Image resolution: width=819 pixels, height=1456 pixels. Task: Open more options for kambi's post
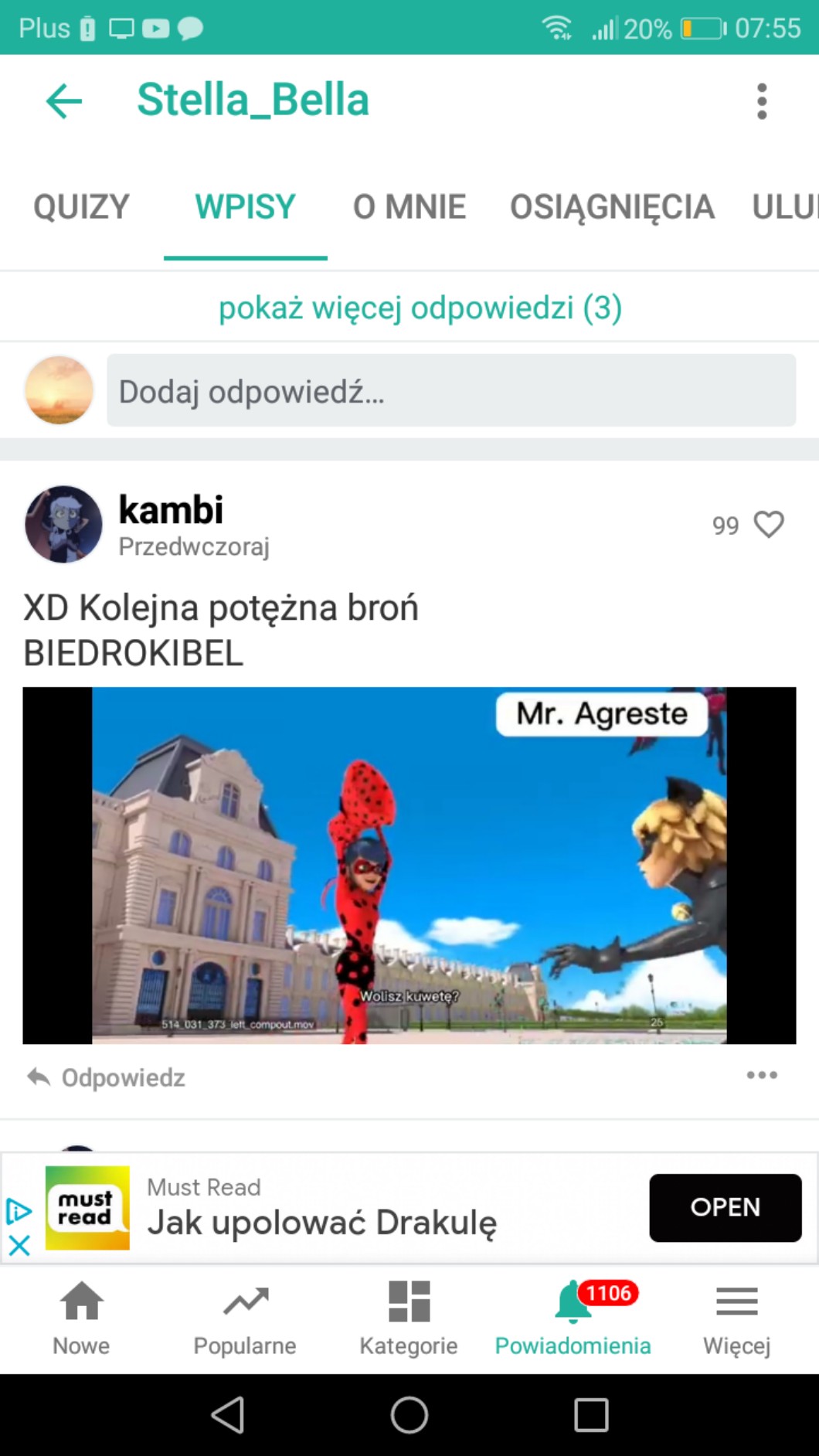tap(762, 1075)
